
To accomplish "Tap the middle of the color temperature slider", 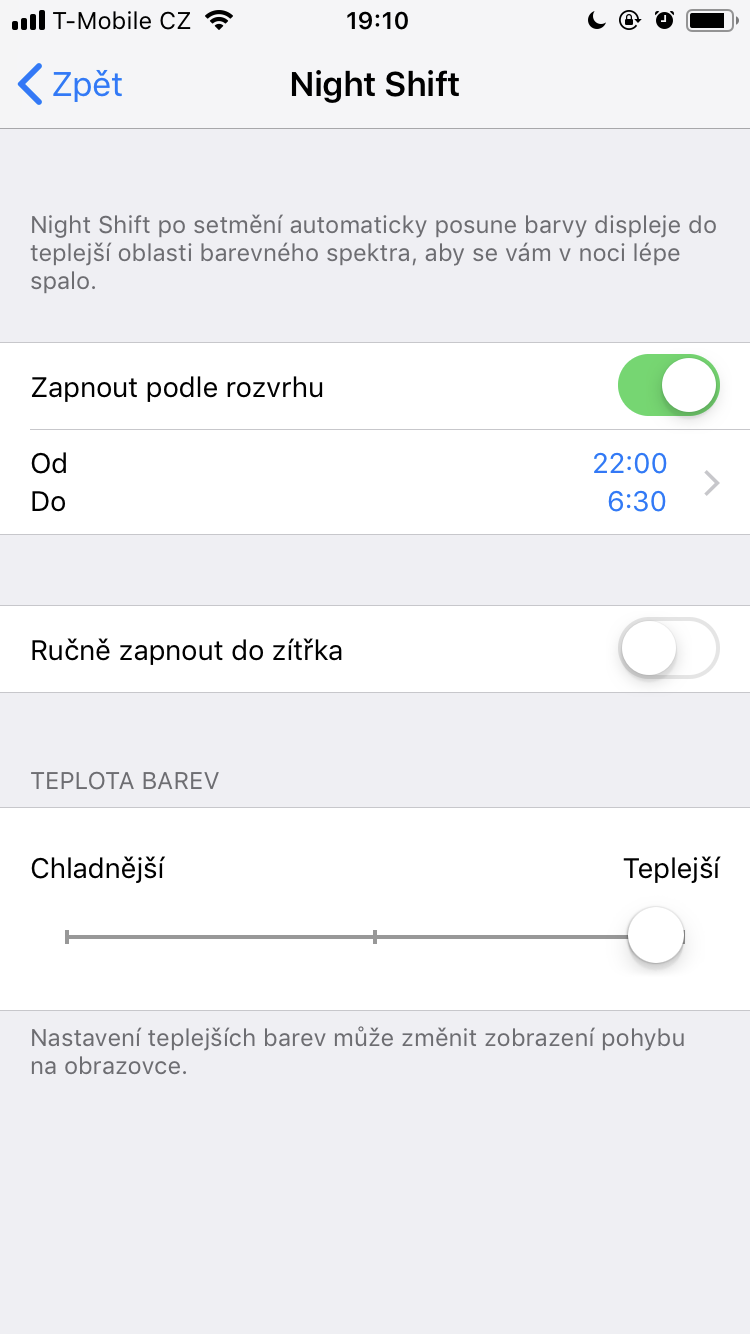I will point(375,937).
